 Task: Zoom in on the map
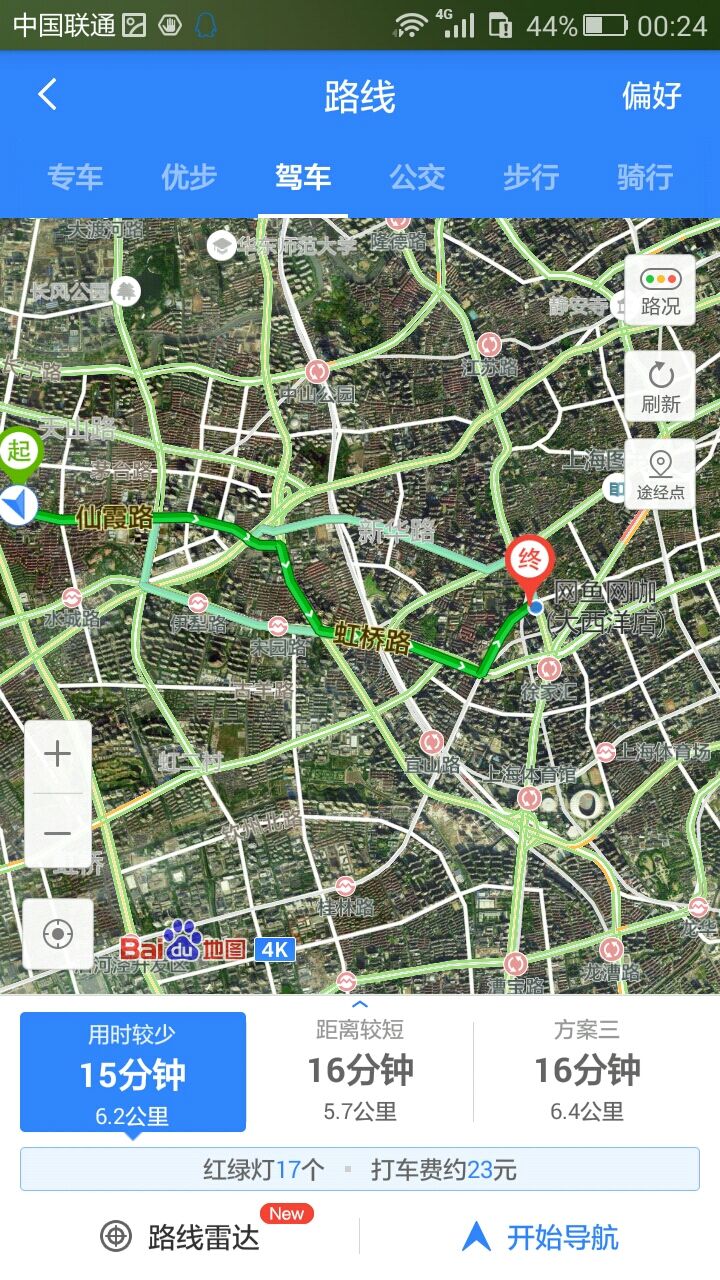[58, 756]
